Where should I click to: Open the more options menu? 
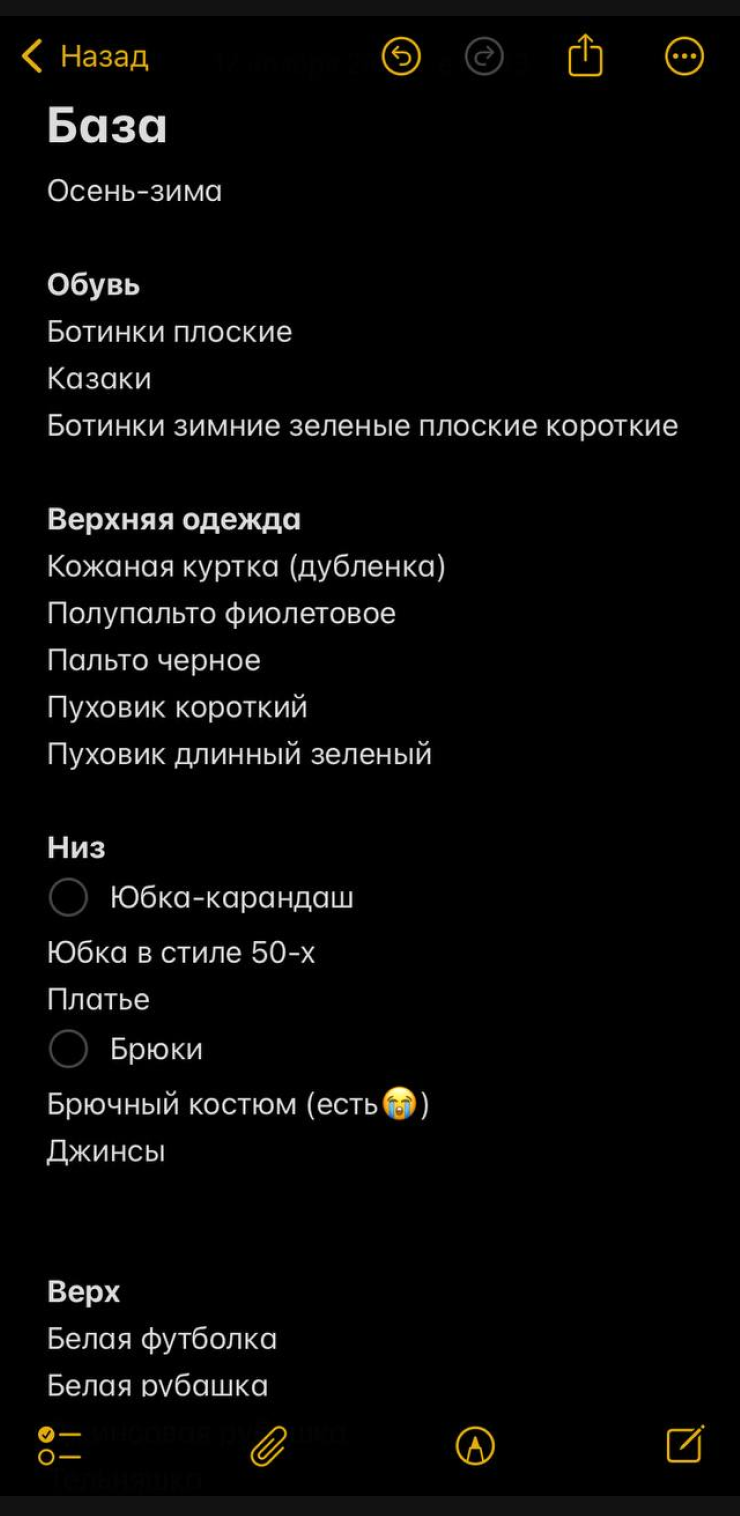click(x=684, y=57)
